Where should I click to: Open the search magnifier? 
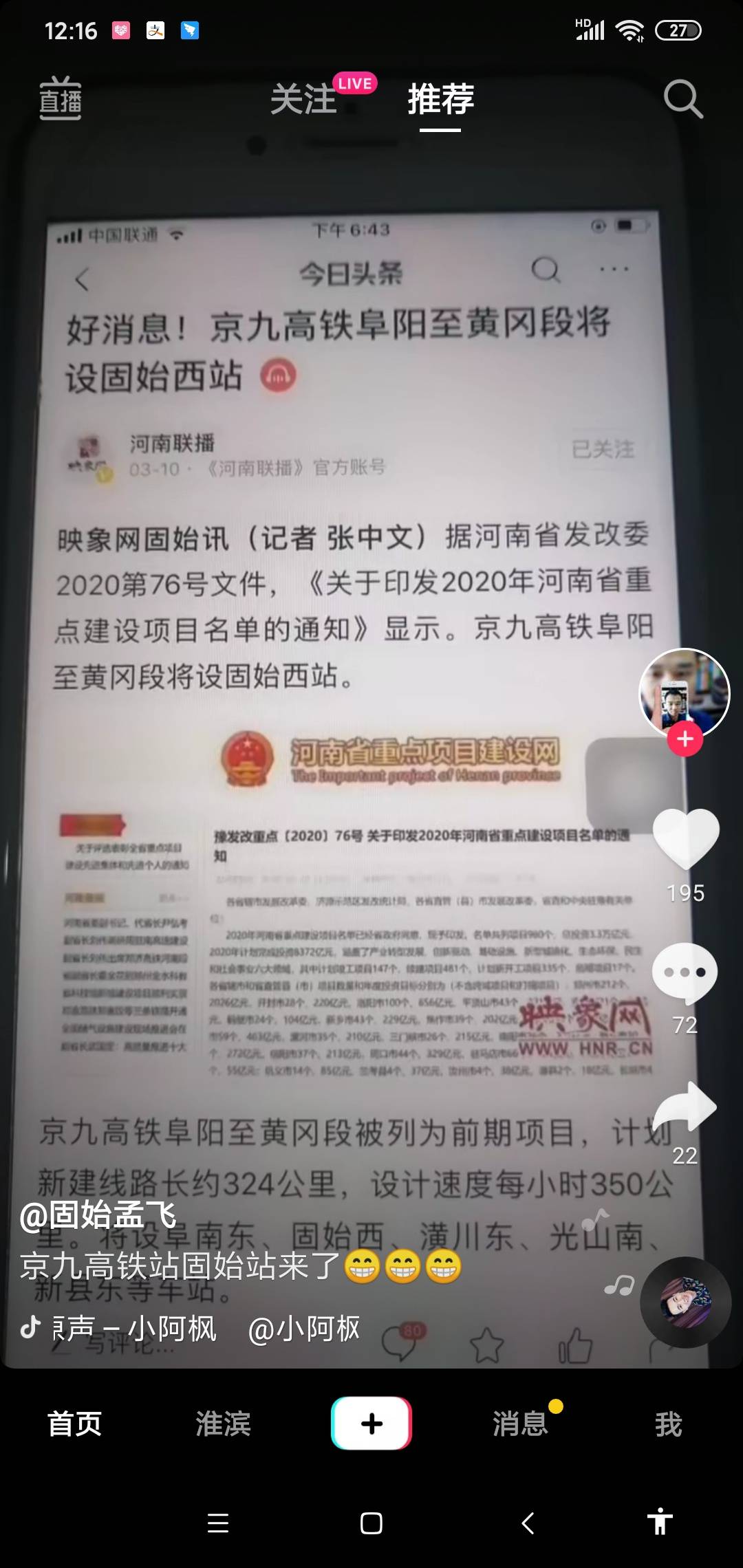coord(682,99)
